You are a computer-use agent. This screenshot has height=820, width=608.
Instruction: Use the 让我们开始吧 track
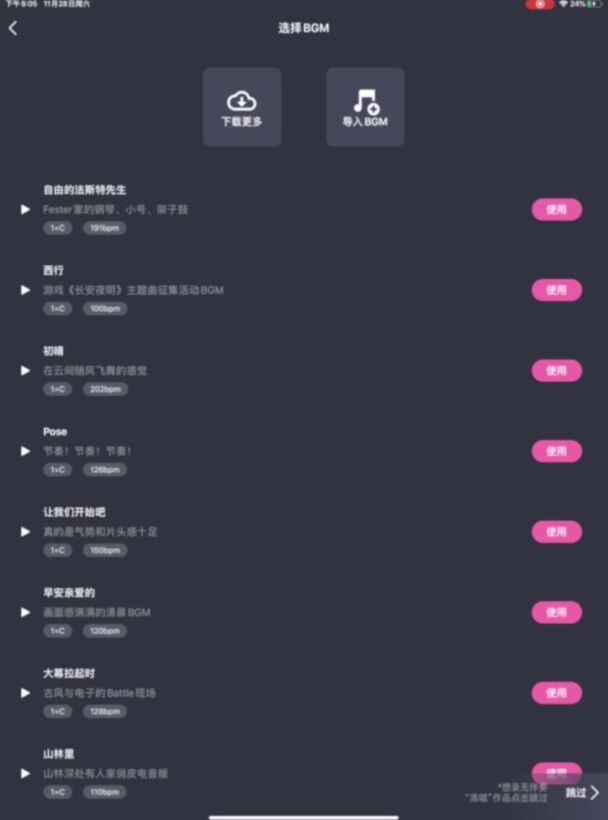(x=556, y=532)
